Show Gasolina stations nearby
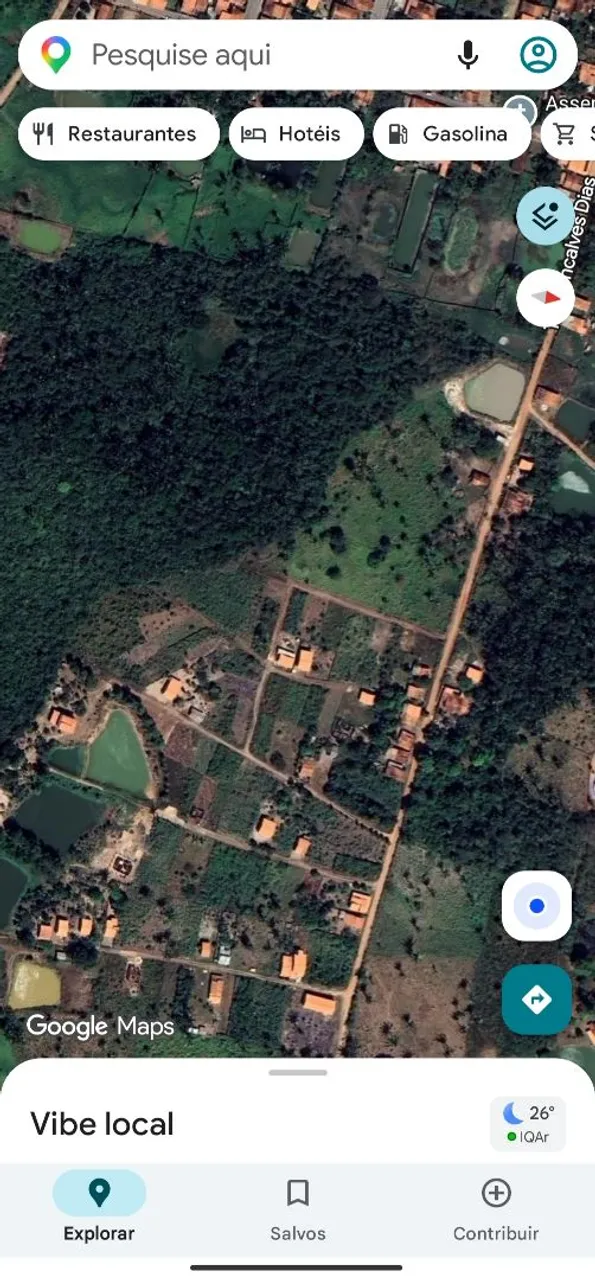 (x=451, y=134)
